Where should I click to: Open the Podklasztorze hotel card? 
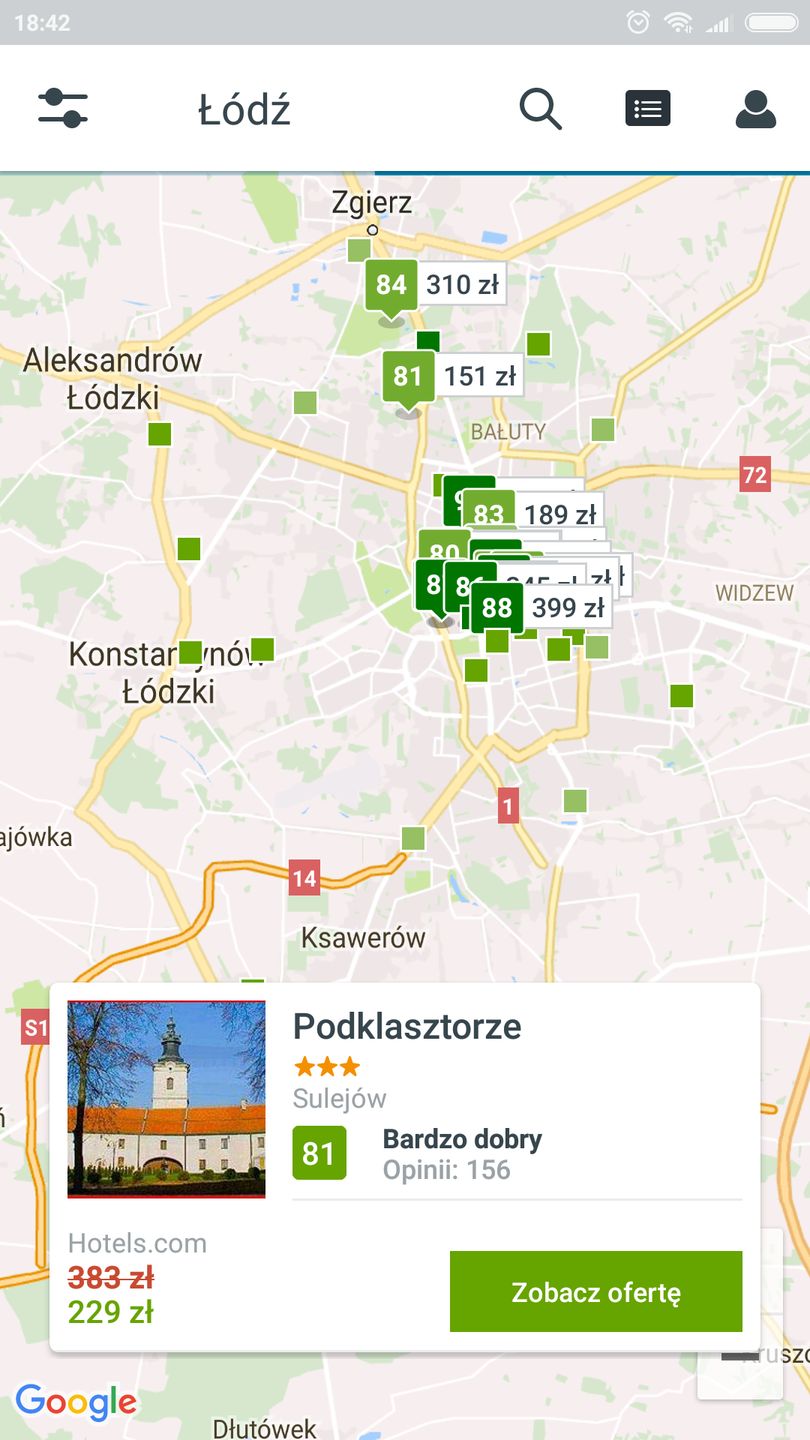click(x=407, y=1027)
